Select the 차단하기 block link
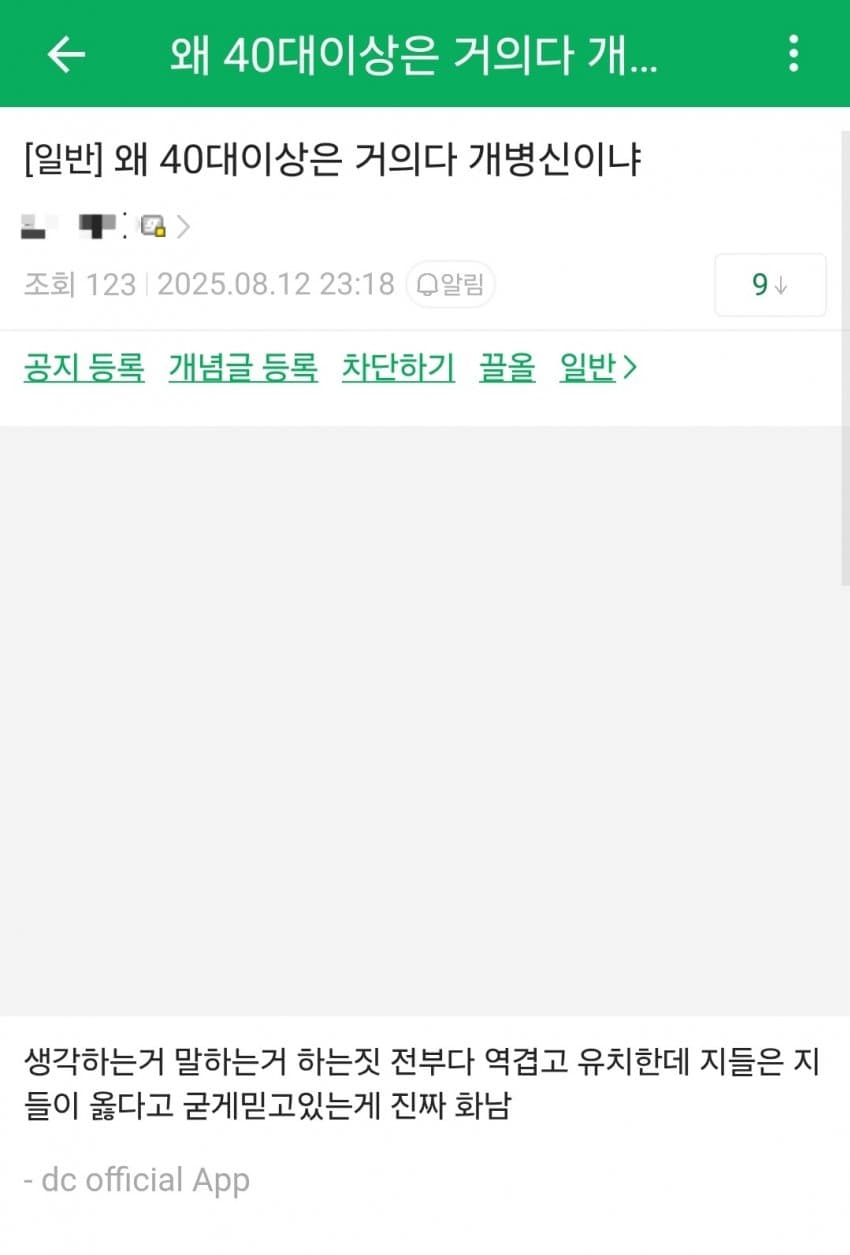 point(398,368)
